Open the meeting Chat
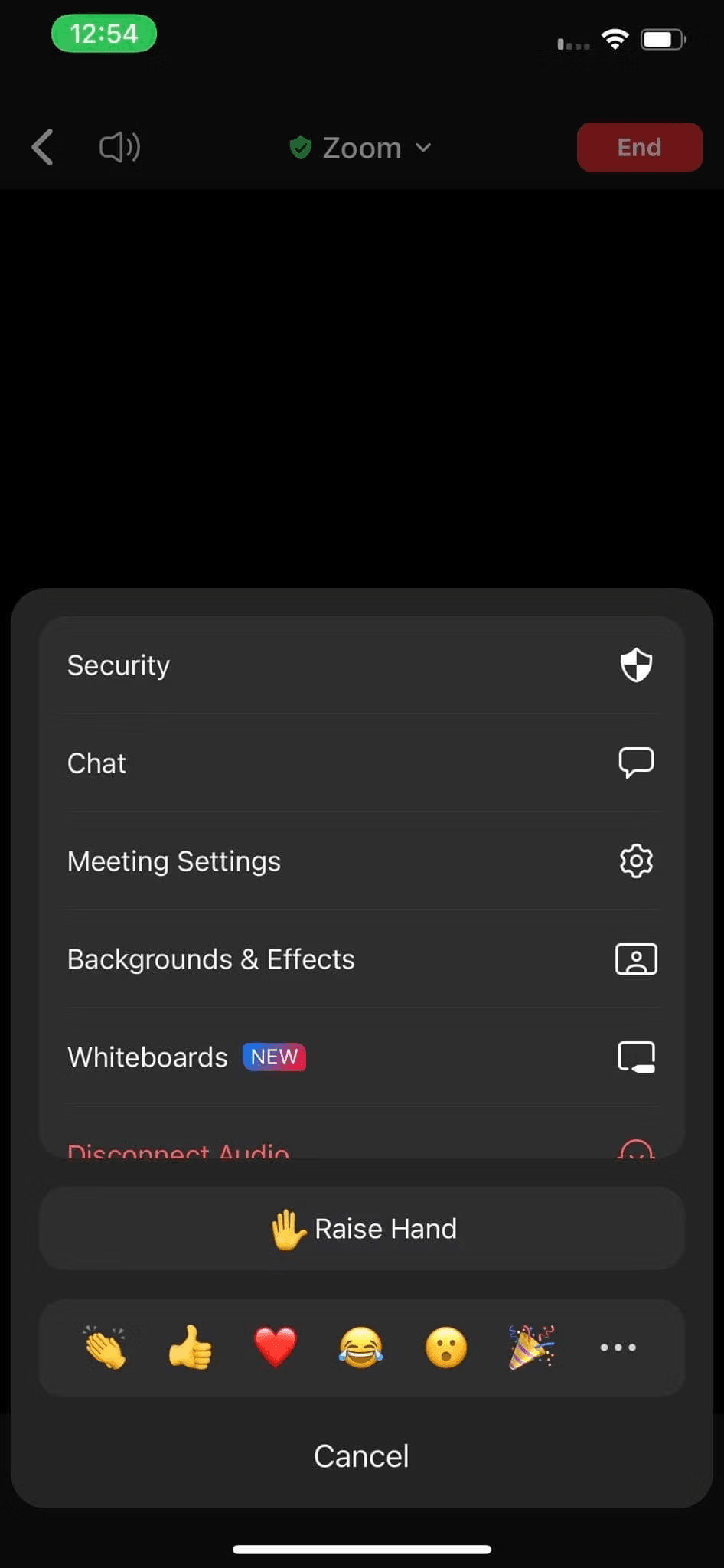724x1568 pixels. (361, 763)
